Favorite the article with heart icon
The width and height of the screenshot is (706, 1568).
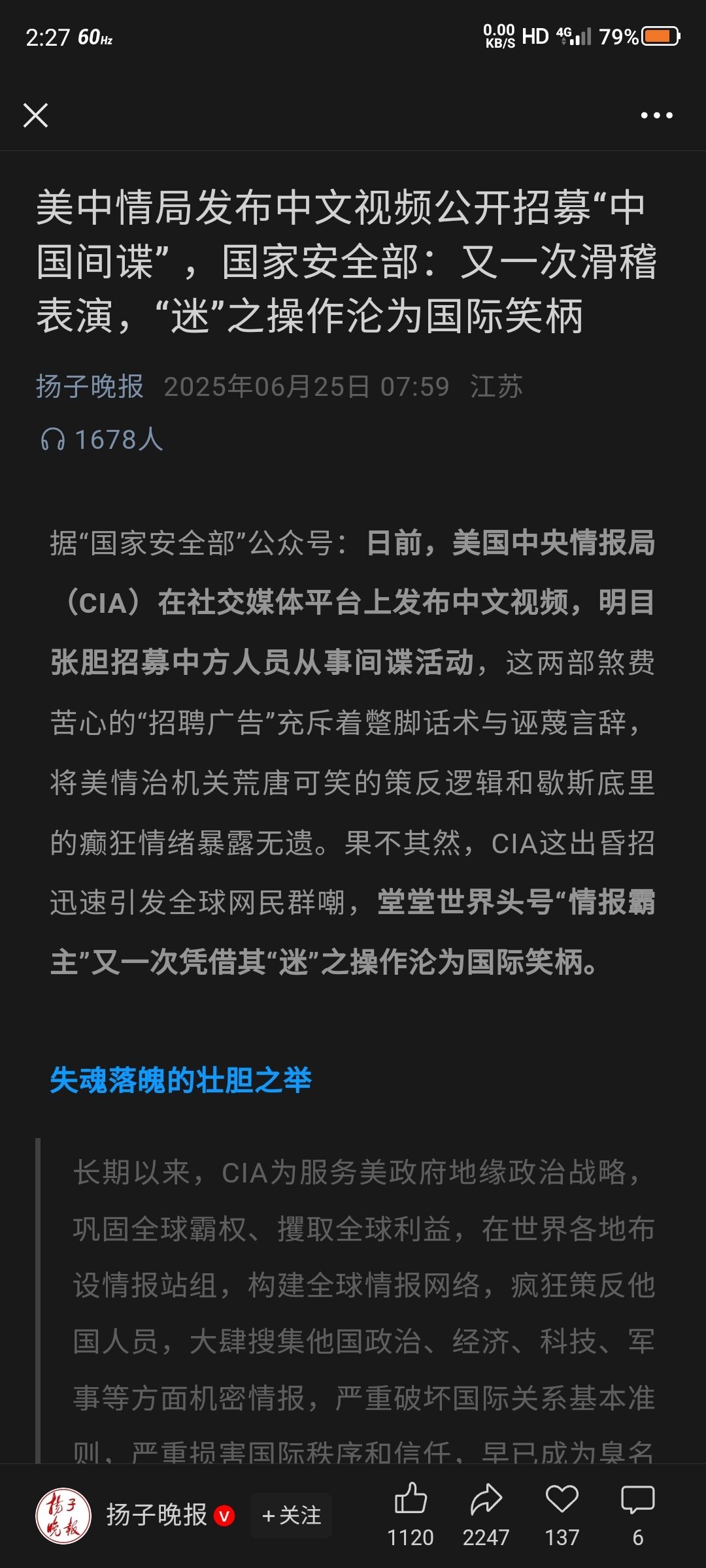pyautogui.click(x=562, y=1501)
